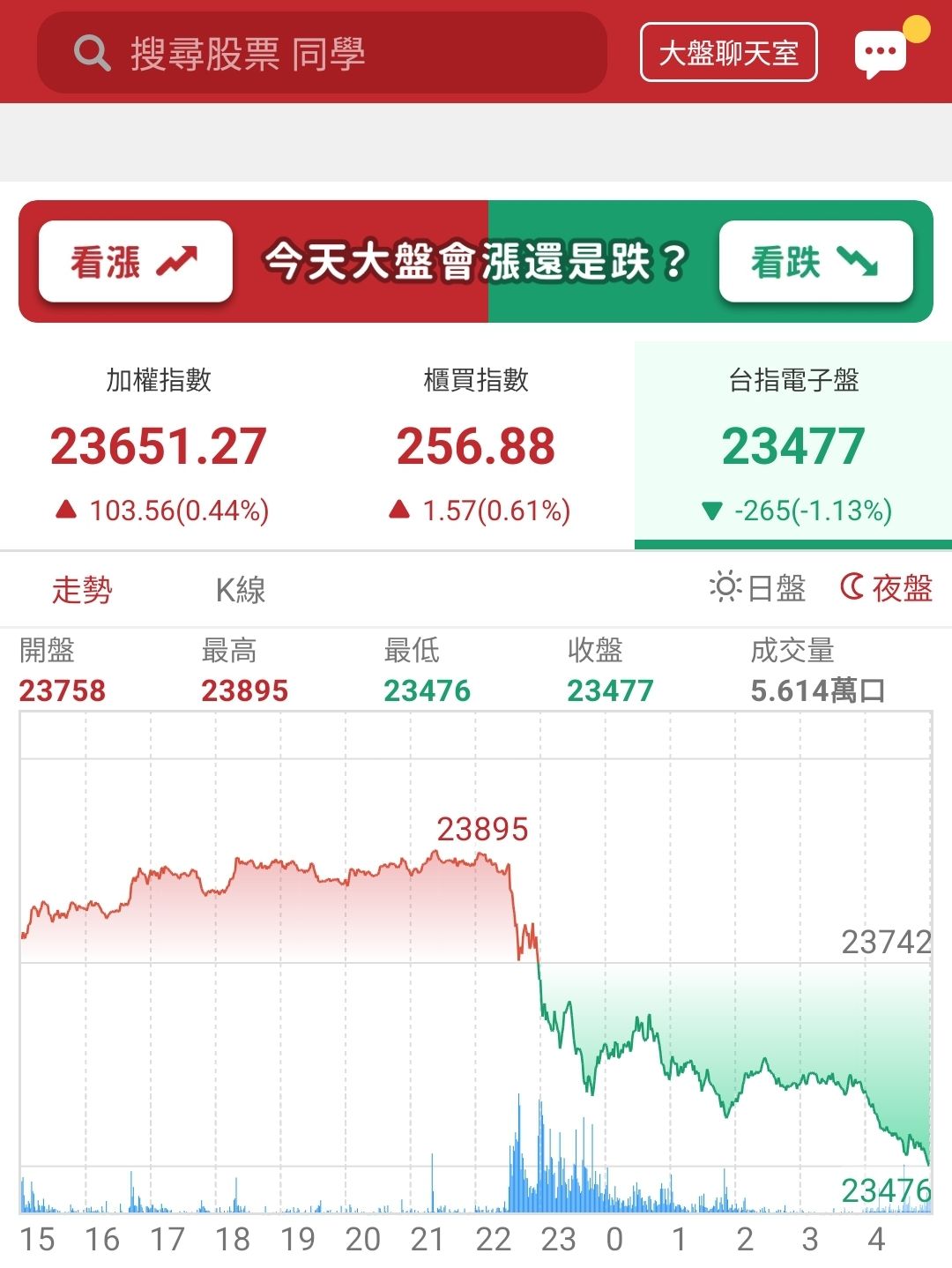Open the 大盤聊天室 chat room

729,53
